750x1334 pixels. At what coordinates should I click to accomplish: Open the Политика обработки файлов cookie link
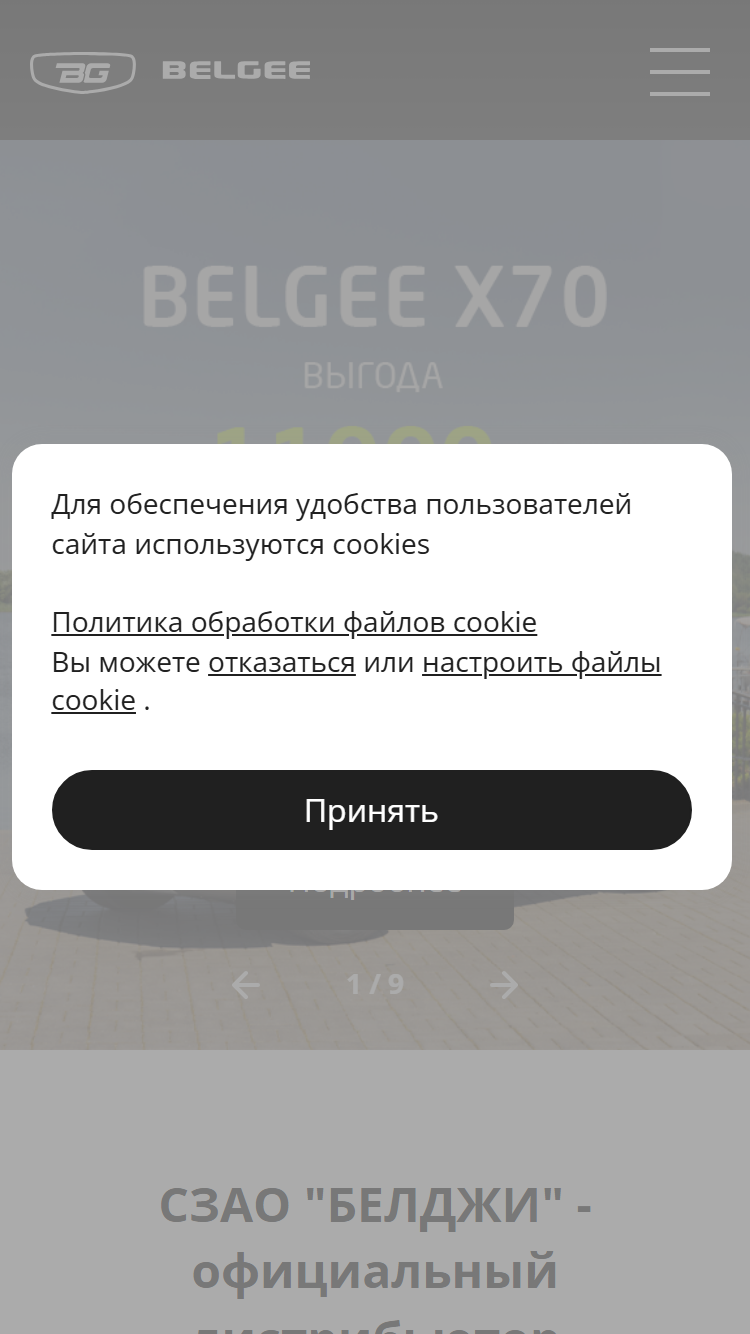[x=294, y=622]
